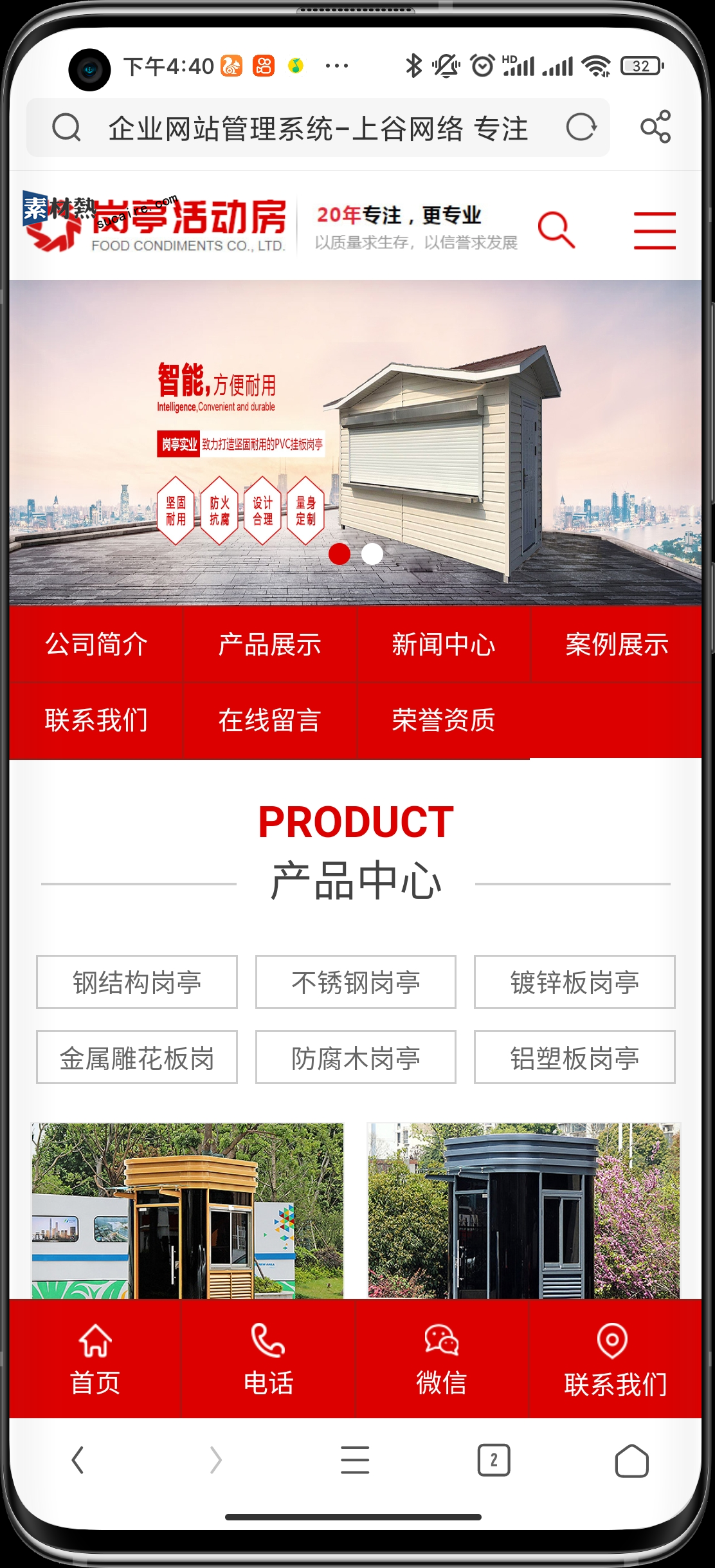Open the red hamburger menu
Screen dimensions: 715x1568
click(654, 230)
